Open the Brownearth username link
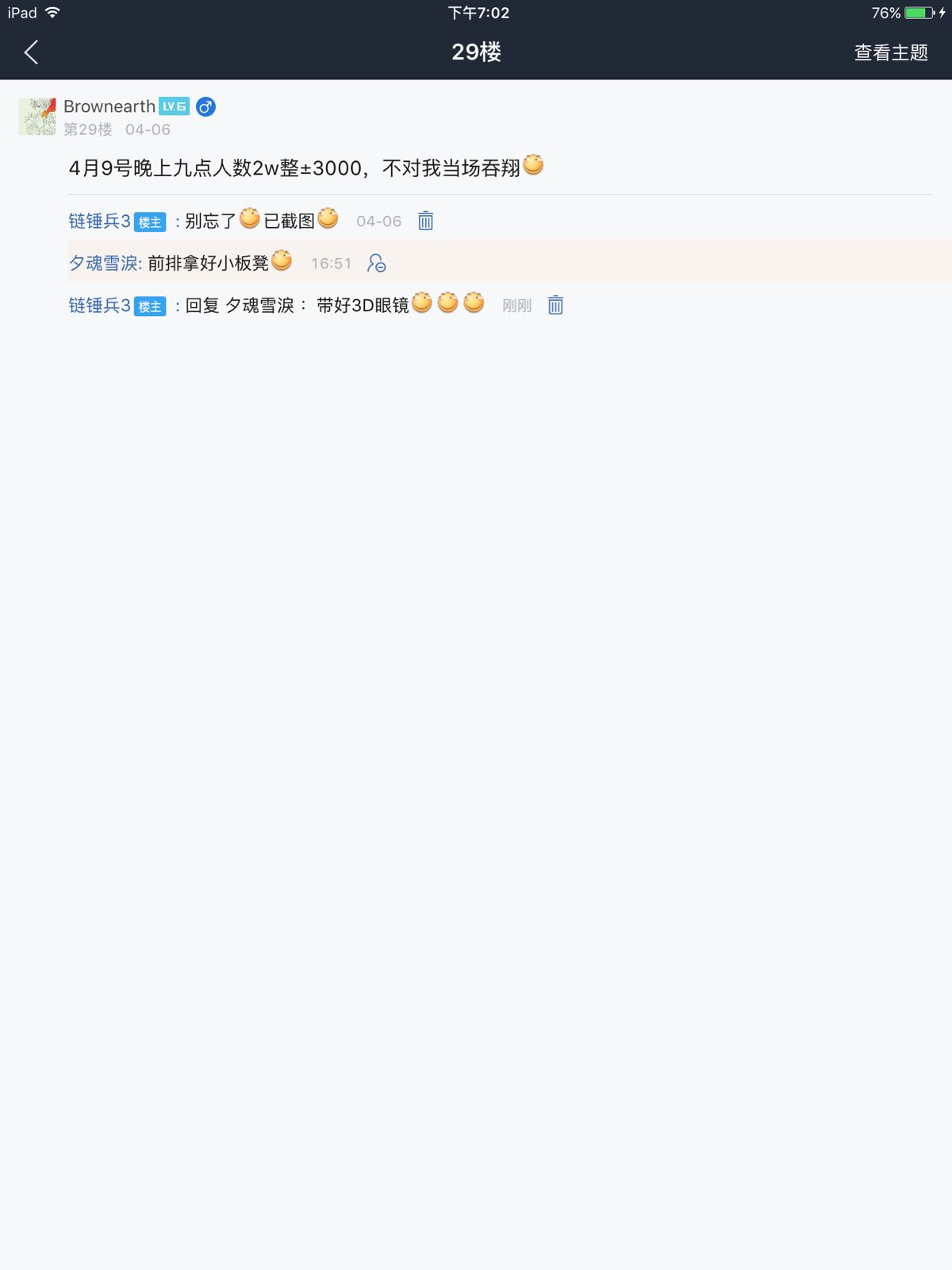This screenshot has width=952, height=1270. [x=109, y=106]
